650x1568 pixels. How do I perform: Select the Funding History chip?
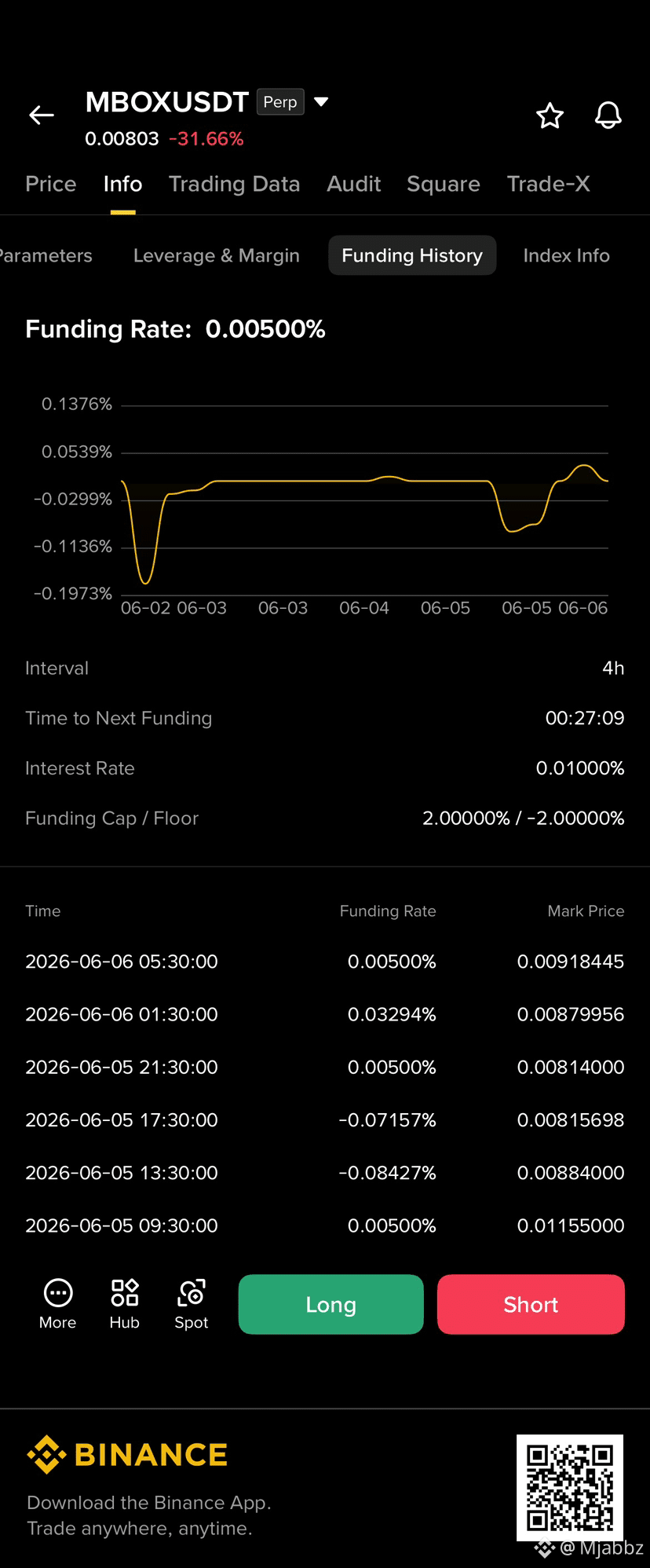(412, 255)
